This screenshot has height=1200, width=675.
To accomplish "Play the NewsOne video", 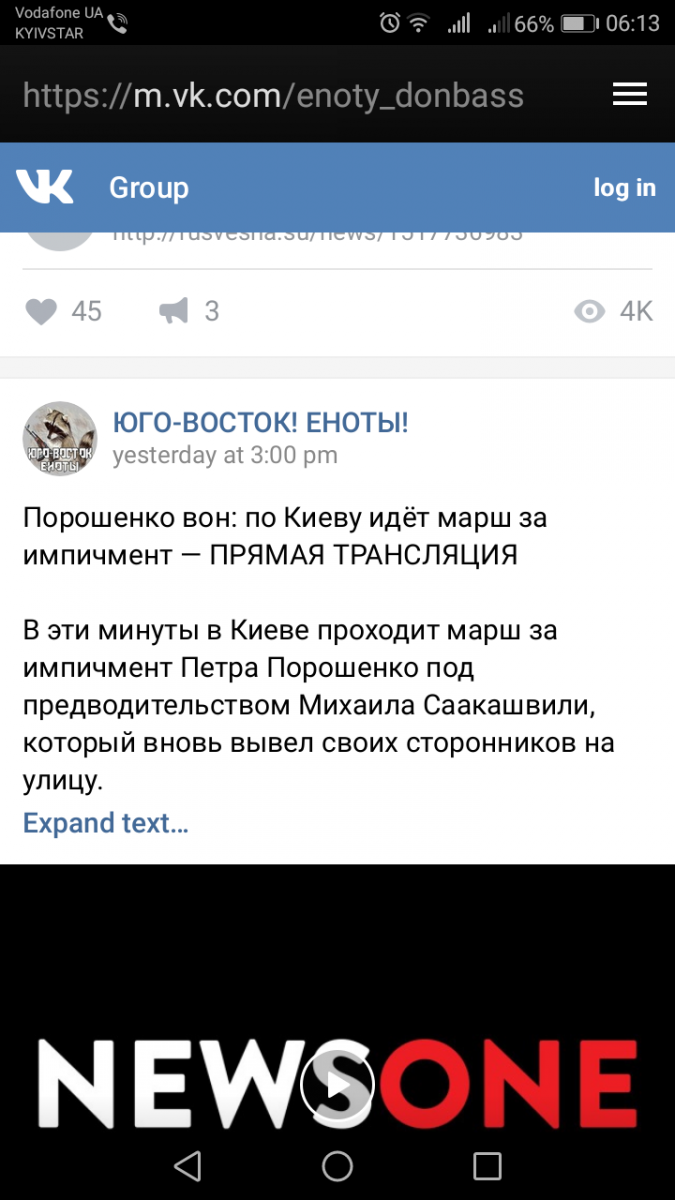I will tap(338, 1085).
